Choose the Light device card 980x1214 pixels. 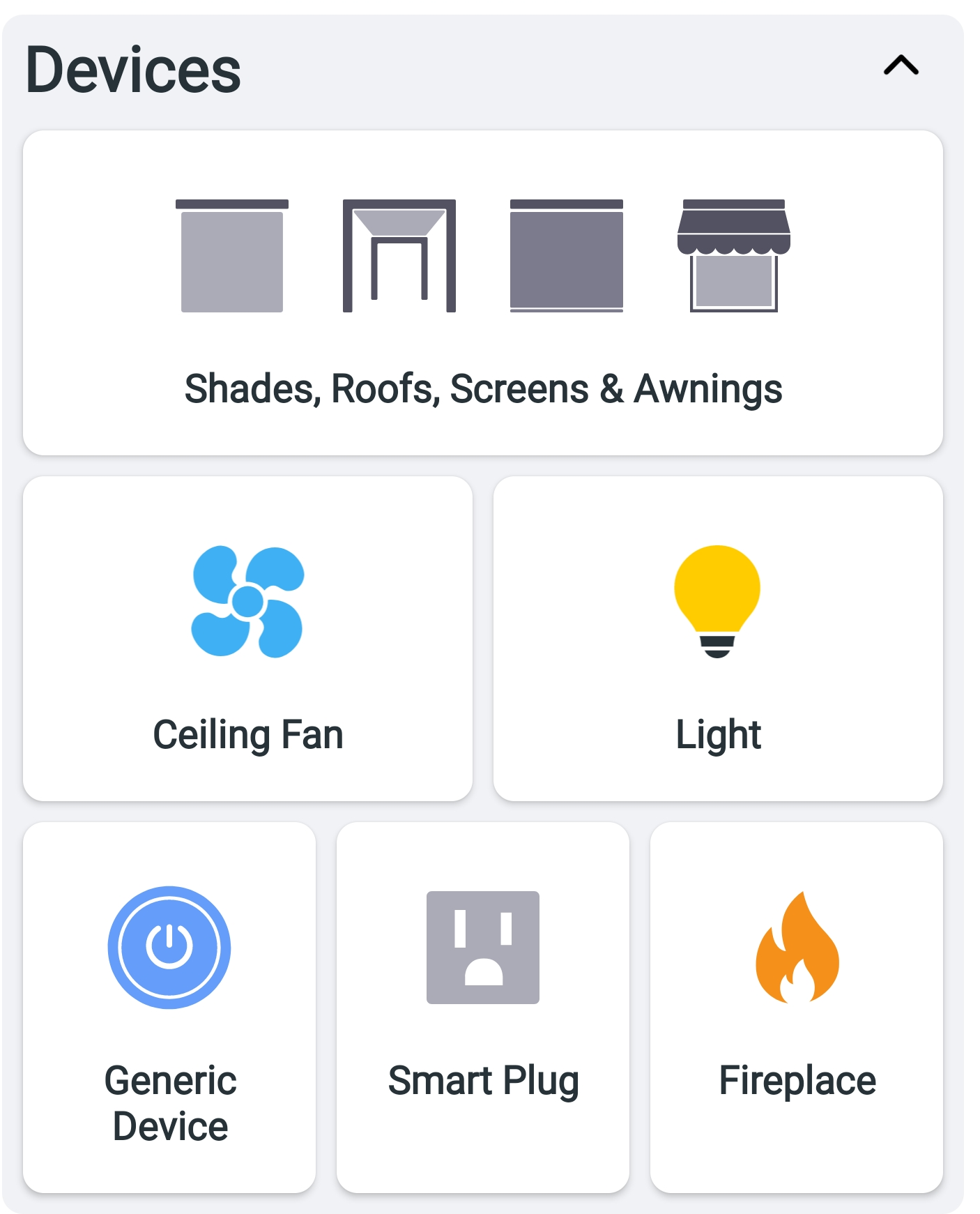(717, 638)
